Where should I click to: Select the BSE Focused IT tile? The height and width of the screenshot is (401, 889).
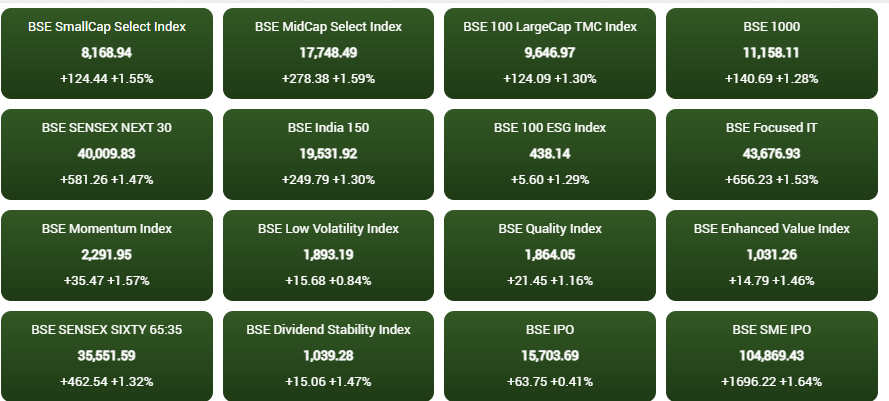(x=771, y=154)
